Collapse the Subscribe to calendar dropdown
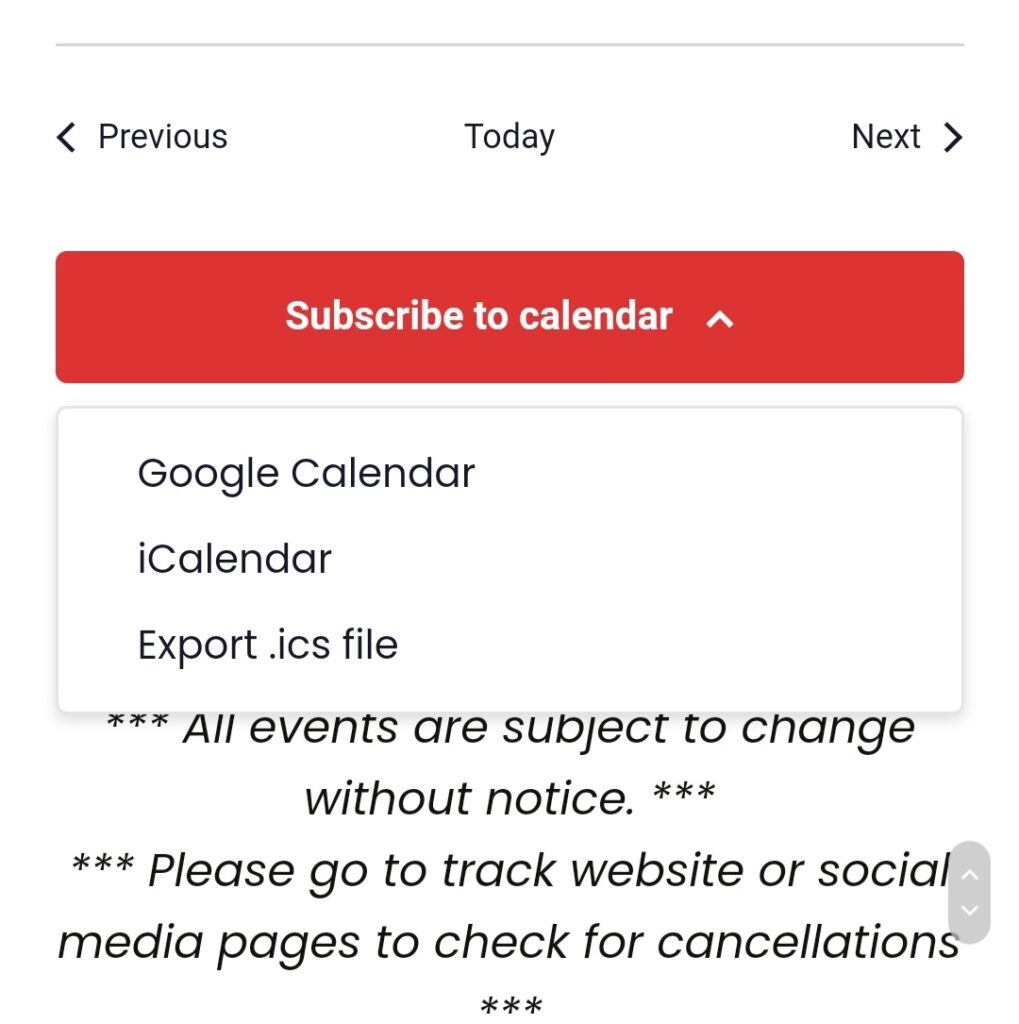 point(509,317)
